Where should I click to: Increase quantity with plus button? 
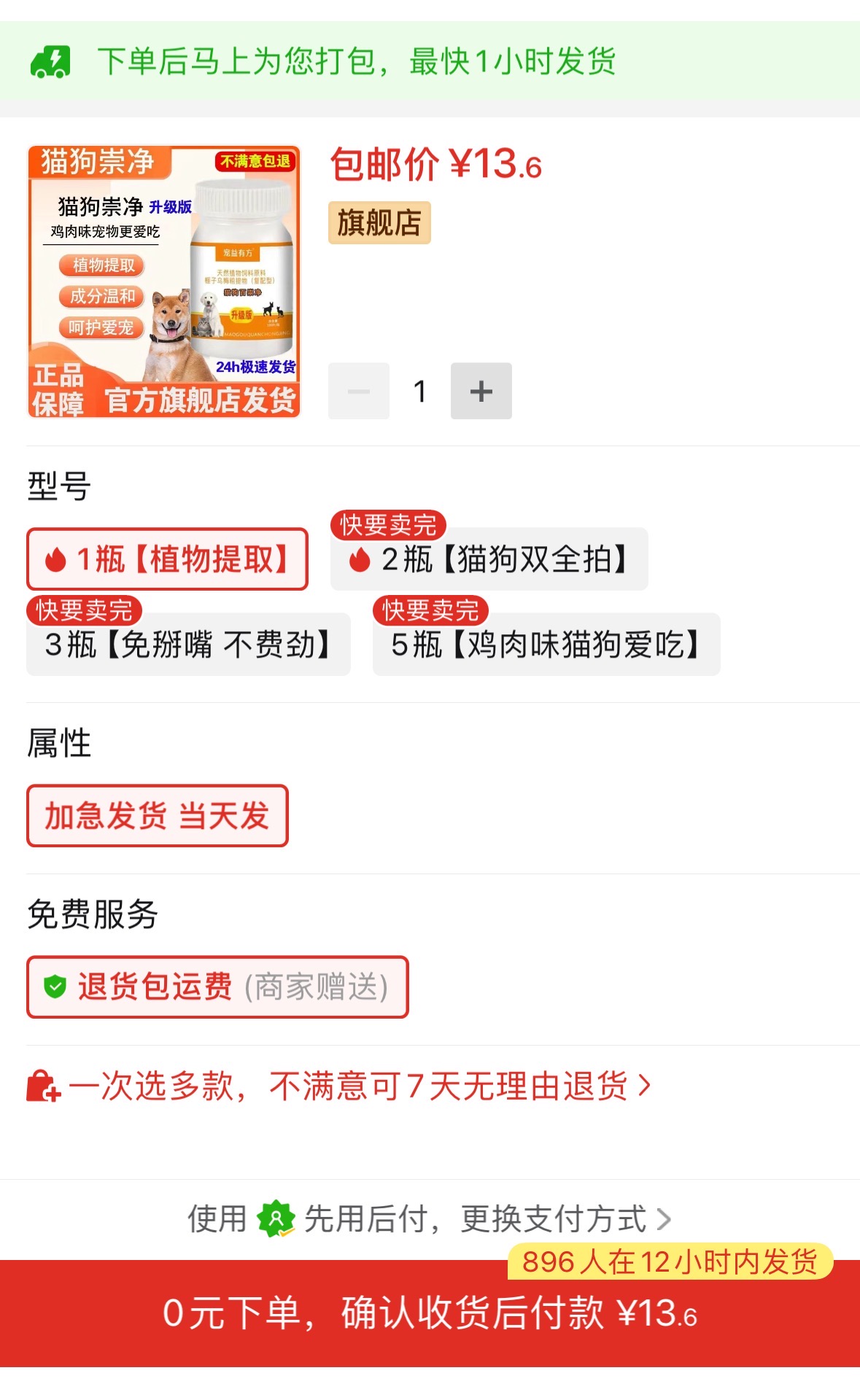(x=481, y=391)
